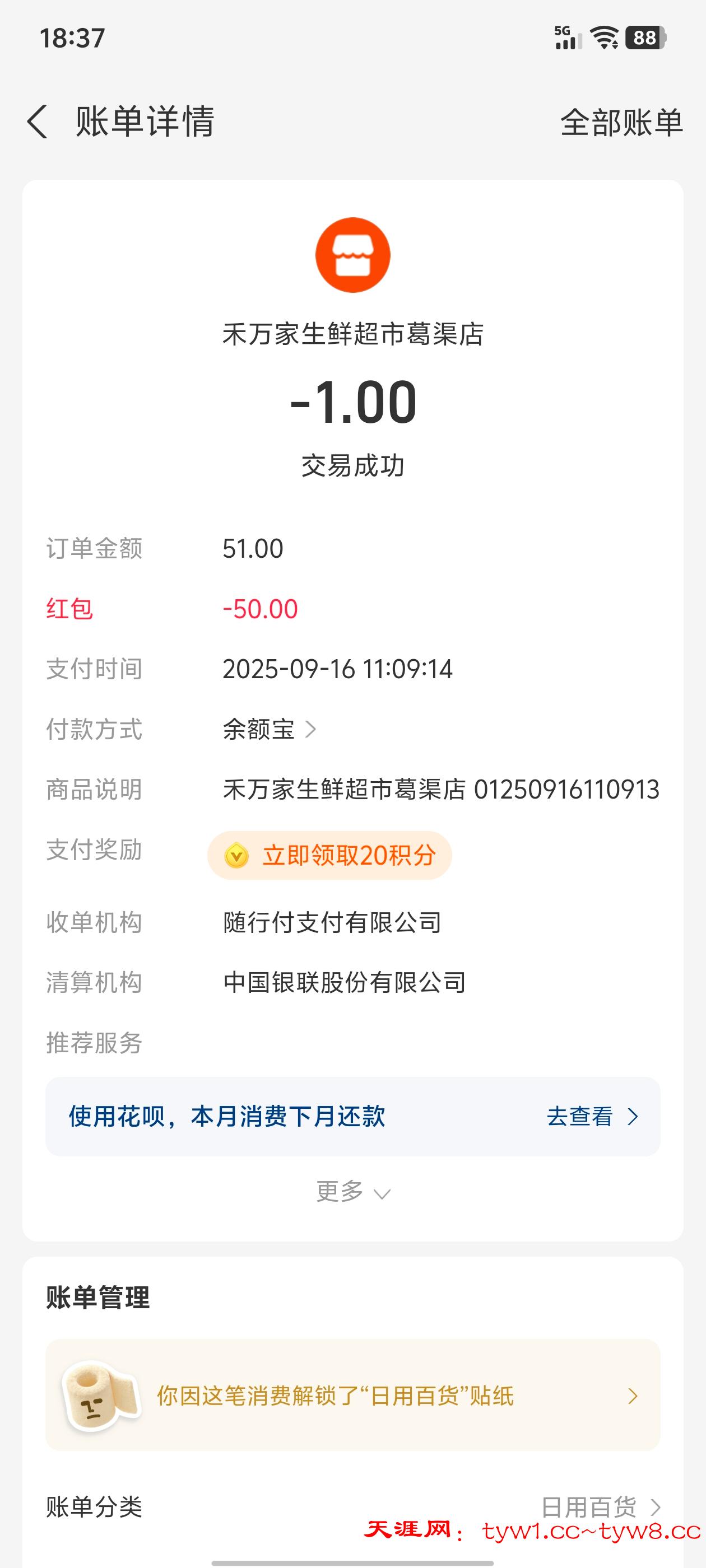Go back from the 账单详情 page
The height and width of the screenshot is (1568, 706).
pyautogui.click(x=38, y=121)
